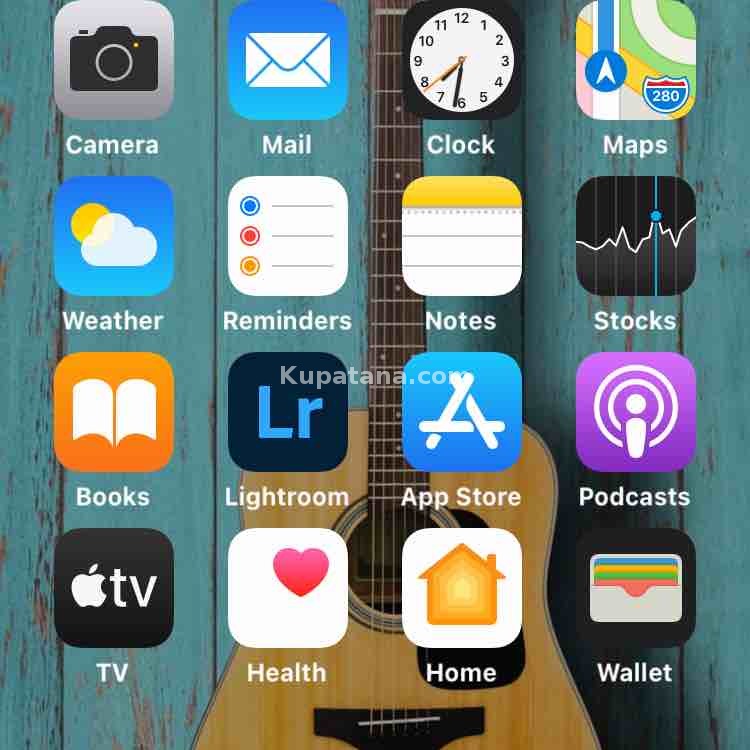Launch the Apple TV app

113,588
